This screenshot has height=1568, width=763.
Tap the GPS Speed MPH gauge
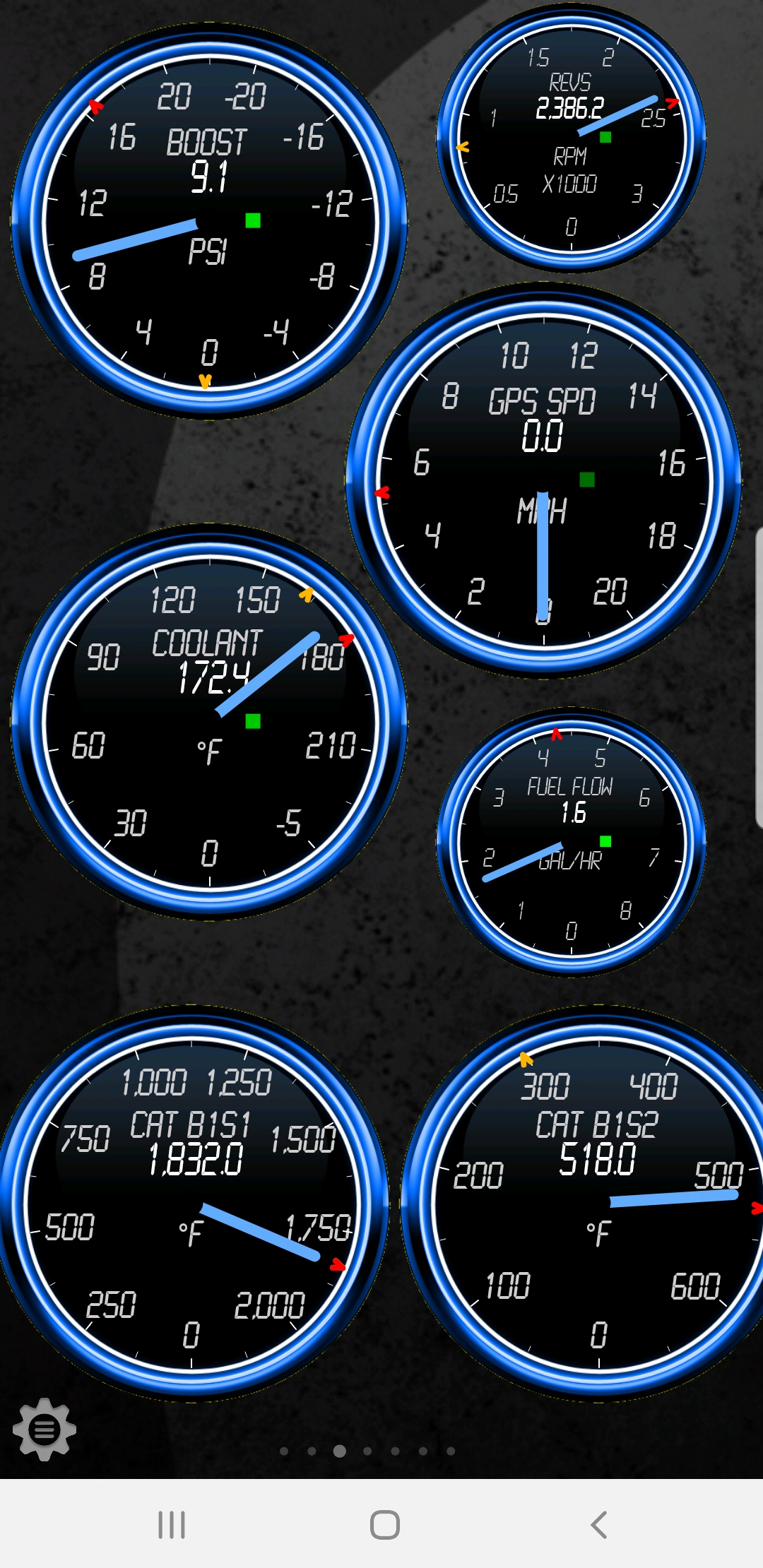543,480
